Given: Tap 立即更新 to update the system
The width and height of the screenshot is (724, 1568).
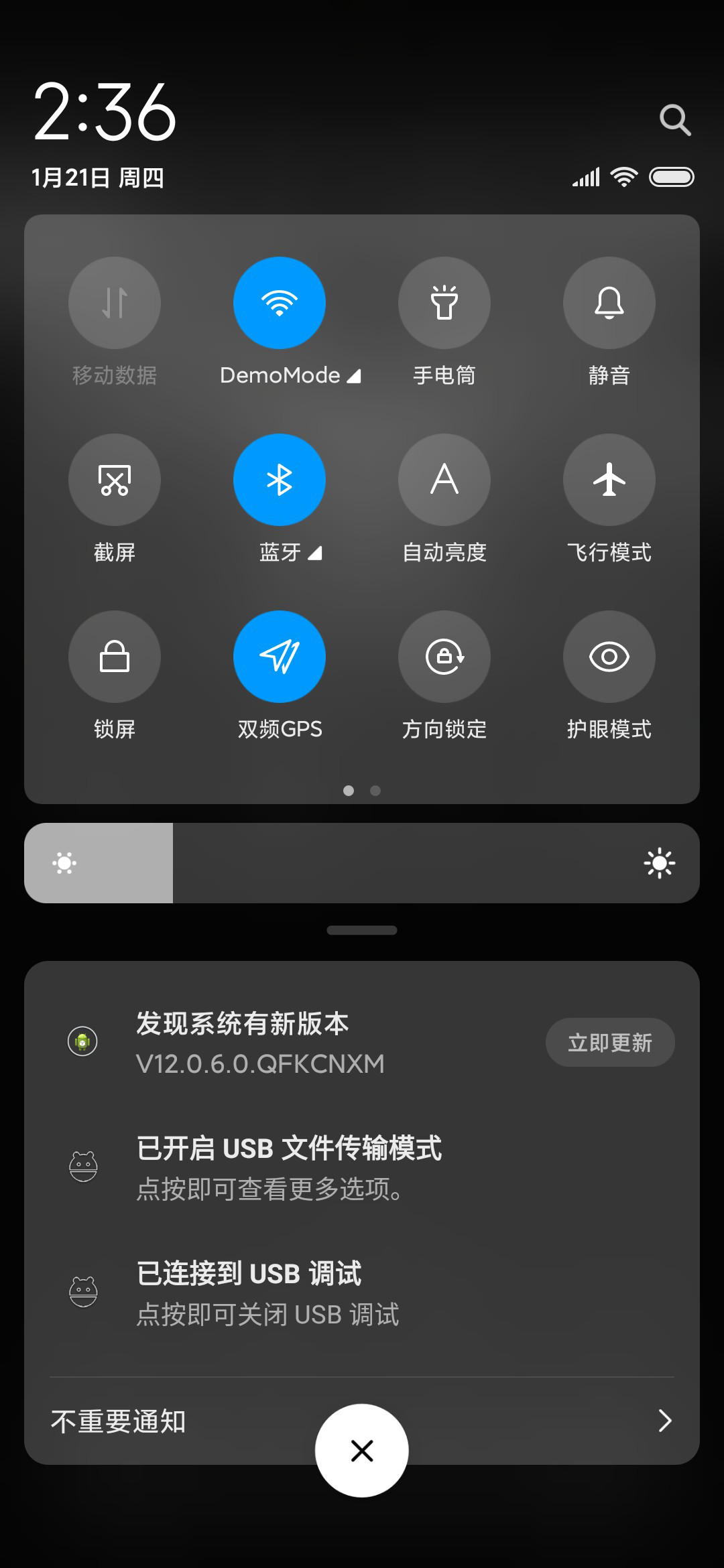Looking at the screenshot, I should coord(610,1043).
